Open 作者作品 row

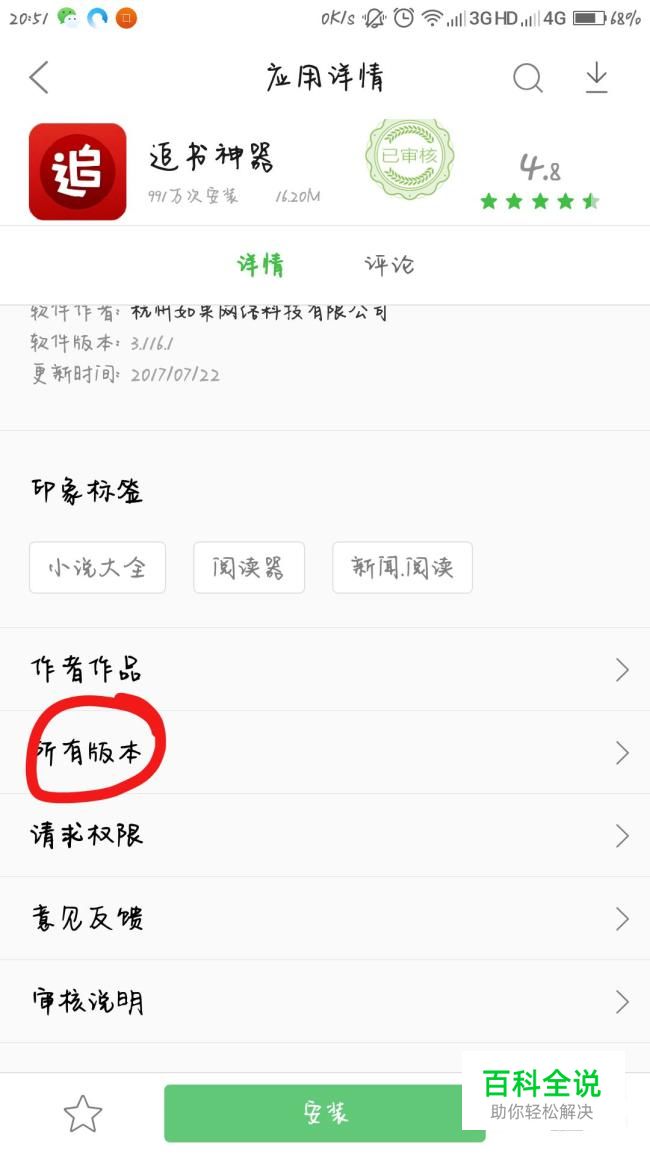click(x=325, y=669)
